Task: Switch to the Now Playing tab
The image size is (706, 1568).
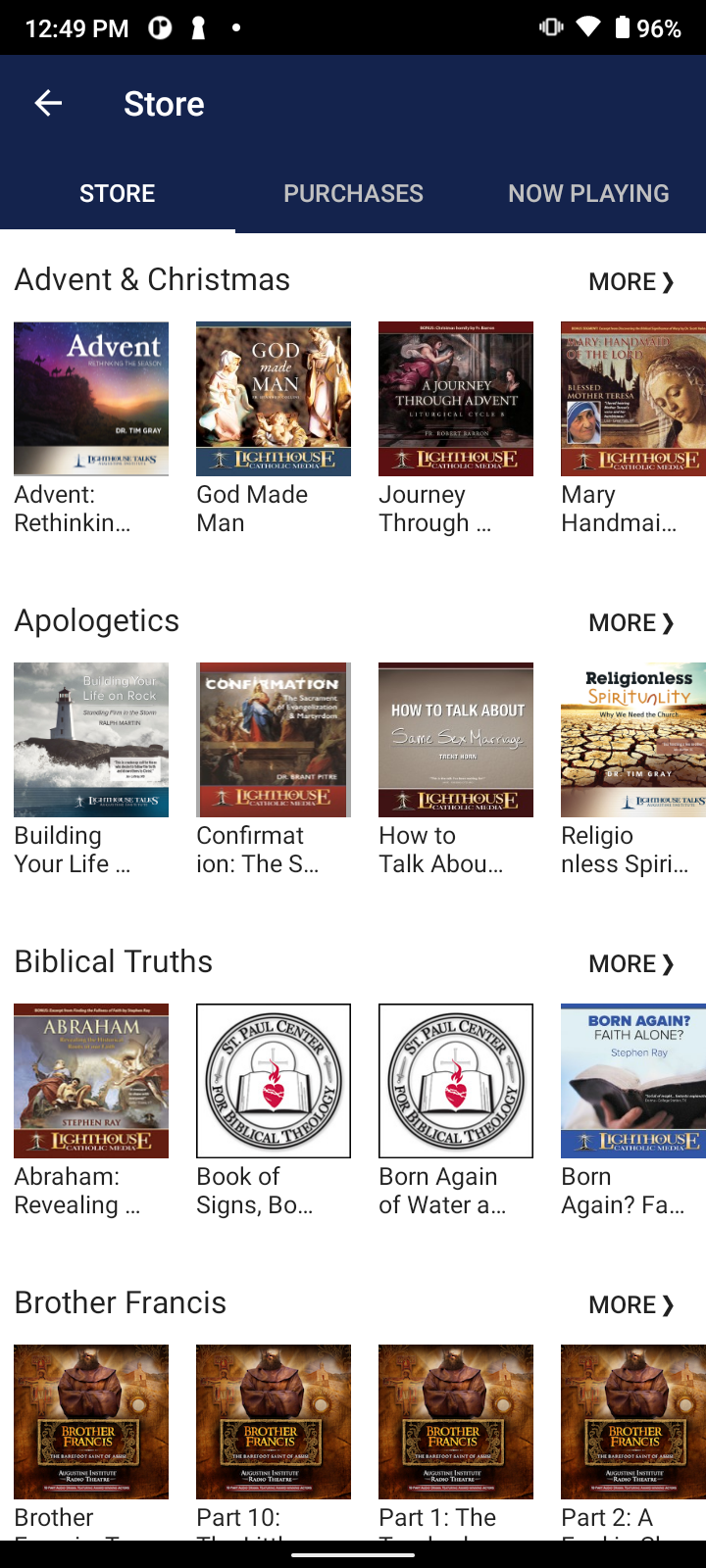Action: (588, 193)
